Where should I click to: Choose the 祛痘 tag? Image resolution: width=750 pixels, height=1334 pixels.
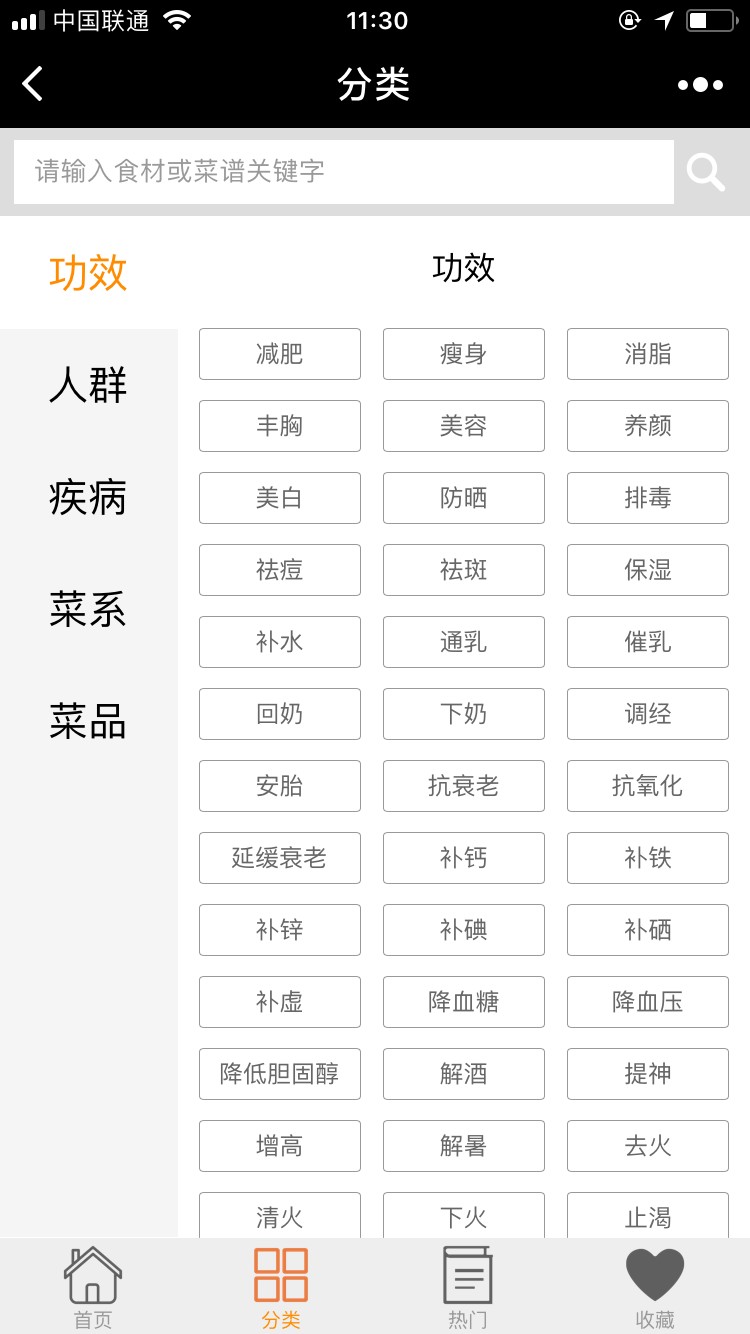coord(280,570)
